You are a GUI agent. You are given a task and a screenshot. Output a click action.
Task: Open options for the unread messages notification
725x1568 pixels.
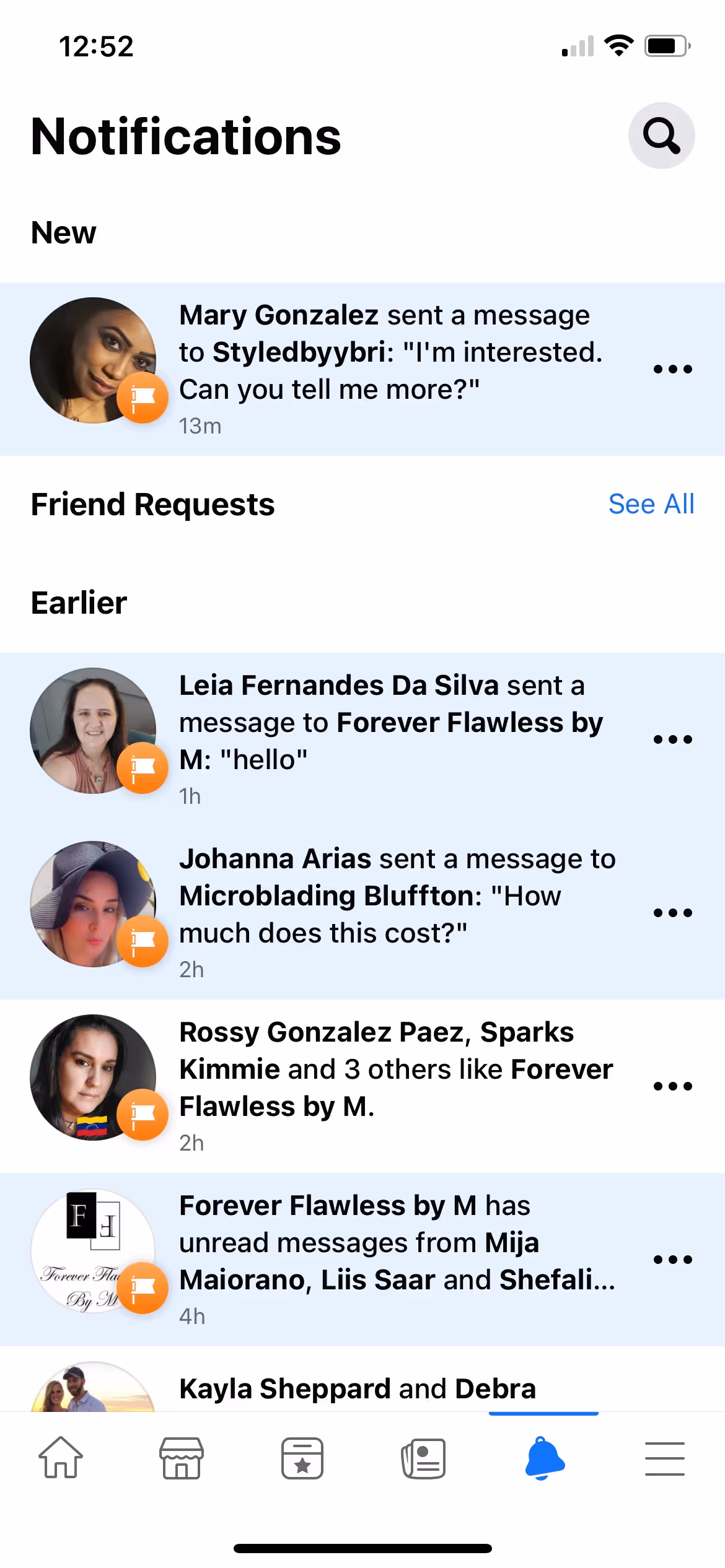[x=672, y=1260]
